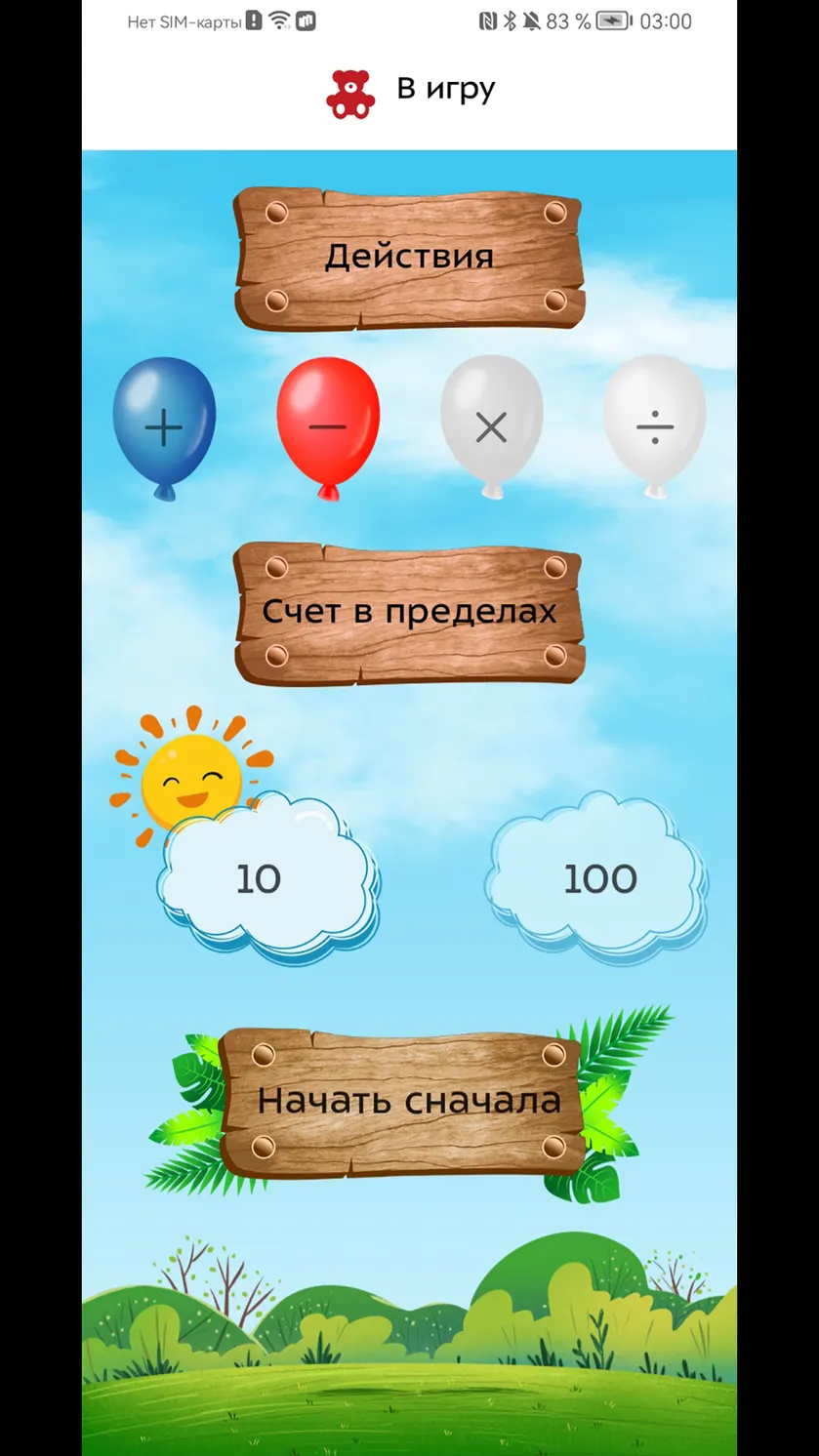This screenshot has height=1456, width=819.
Task: Enable the multiplication balloon
Action: point(491,427)
